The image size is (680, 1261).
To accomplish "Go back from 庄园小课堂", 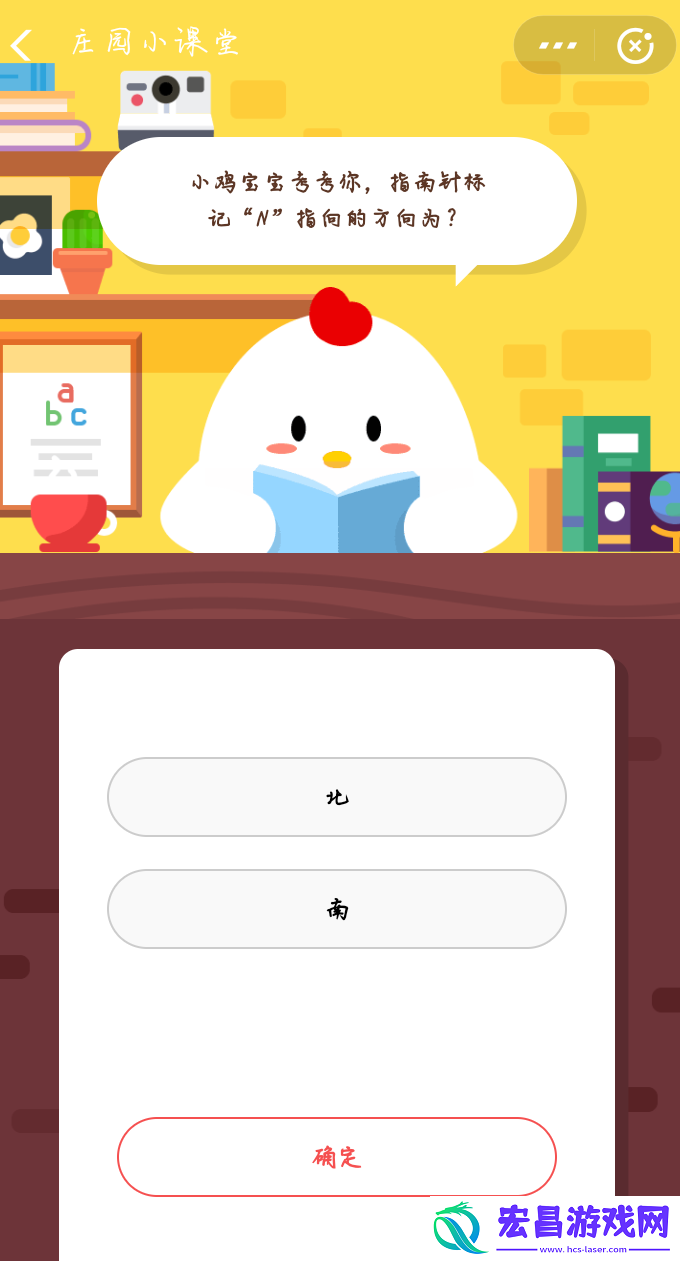I will (x=22, y=45).
